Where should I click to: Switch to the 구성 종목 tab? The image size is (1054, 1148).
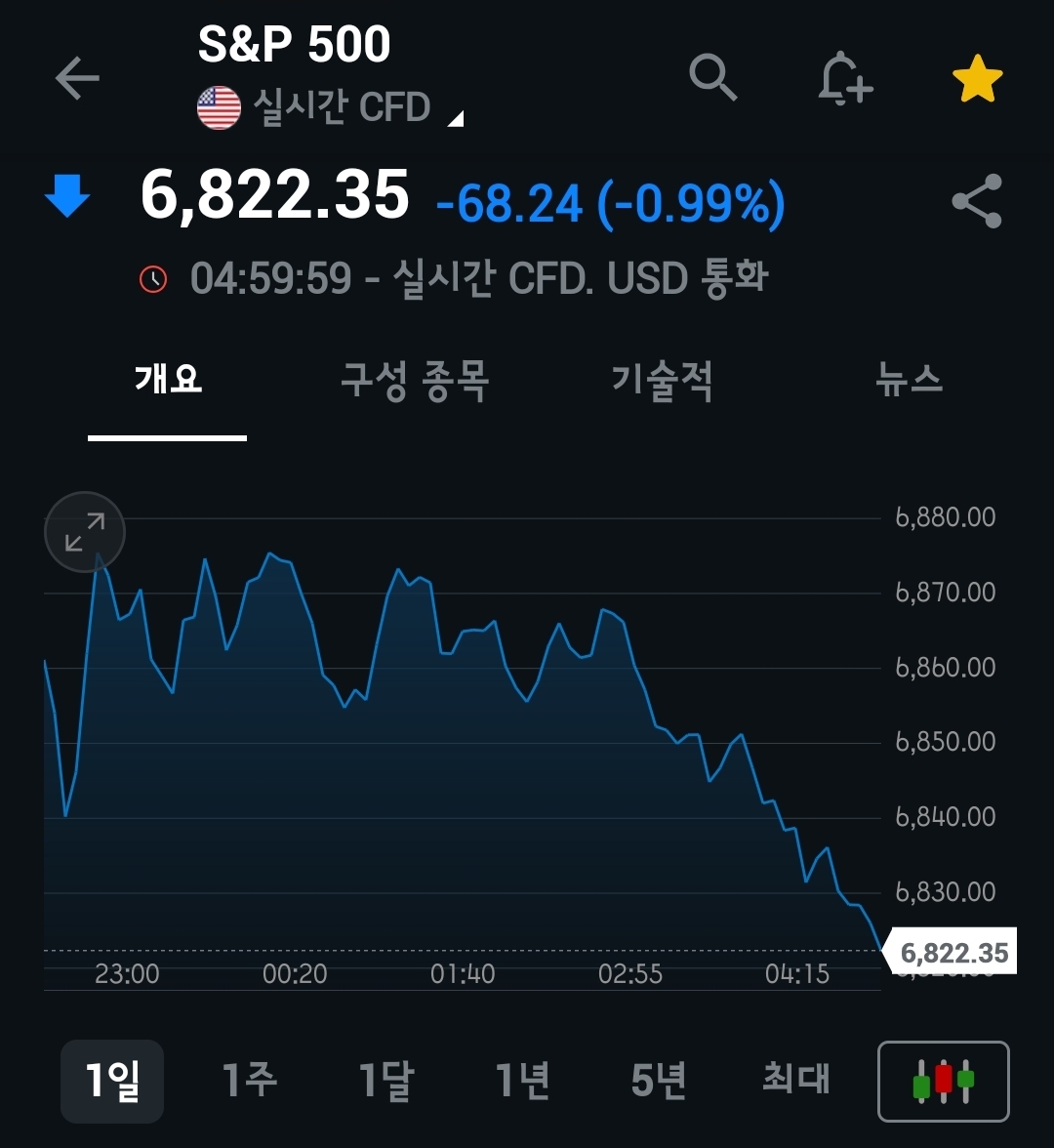pyautogui.click(x=415, y=379)
